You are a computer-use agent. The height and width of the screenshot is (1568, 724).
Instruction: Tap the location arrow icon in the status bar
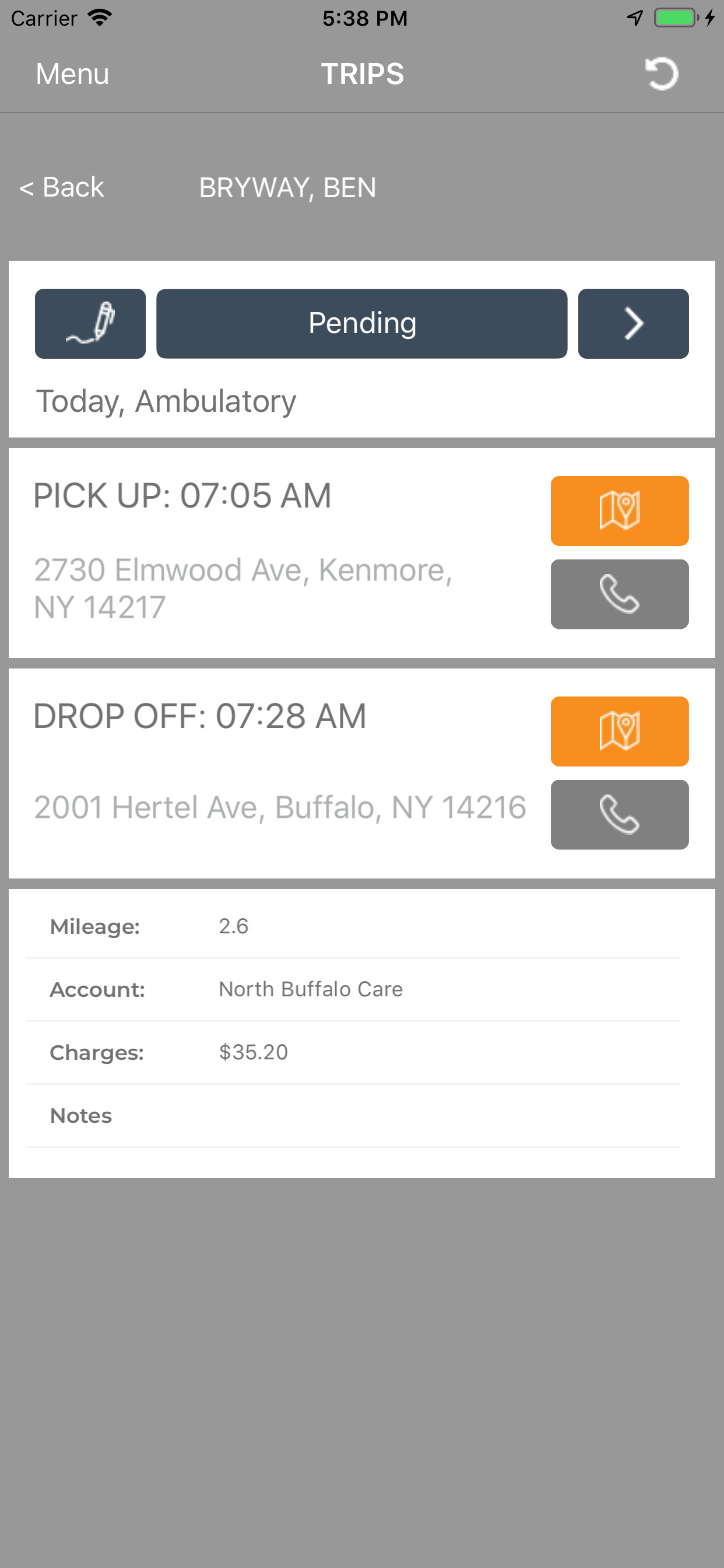pos(632,18)
